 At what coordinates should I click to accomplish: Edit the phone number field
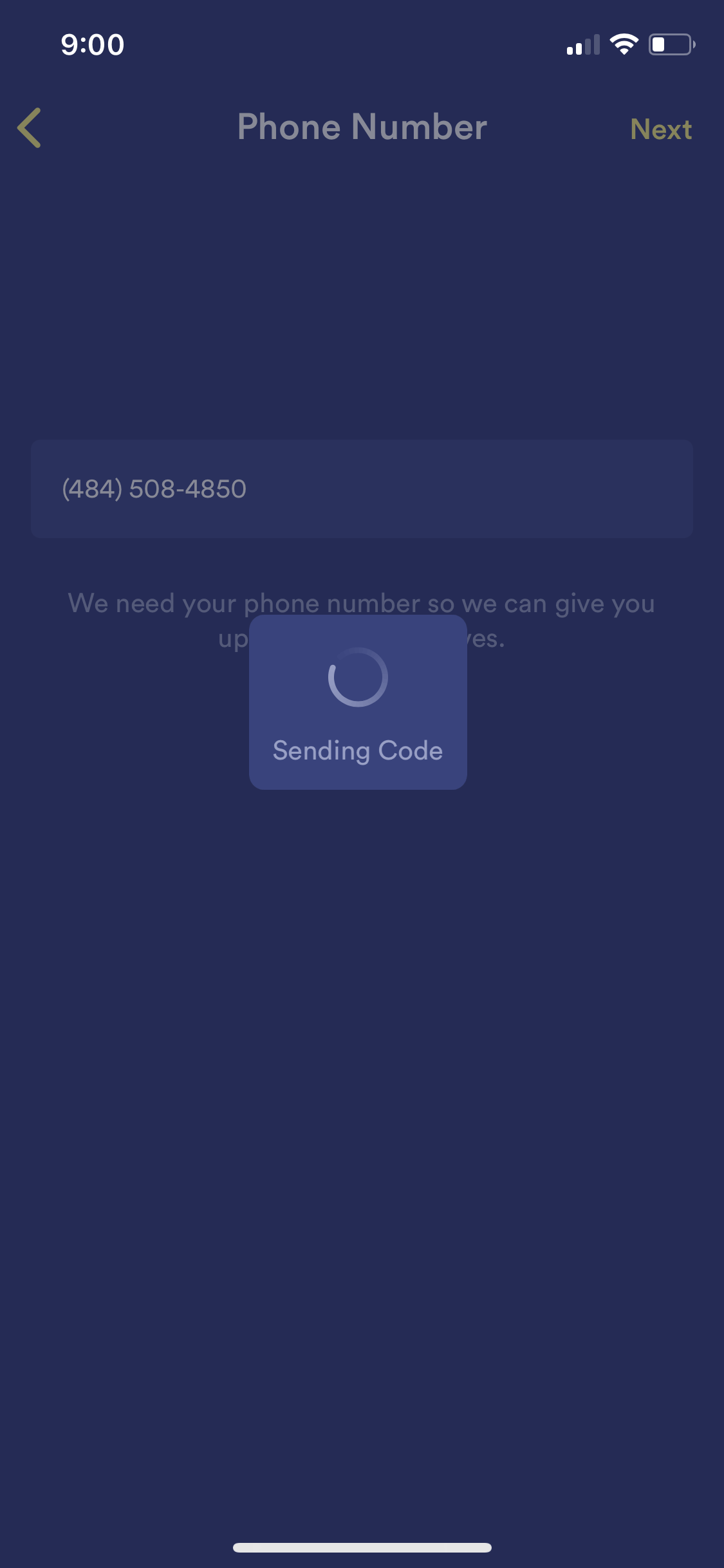[362, 489]
